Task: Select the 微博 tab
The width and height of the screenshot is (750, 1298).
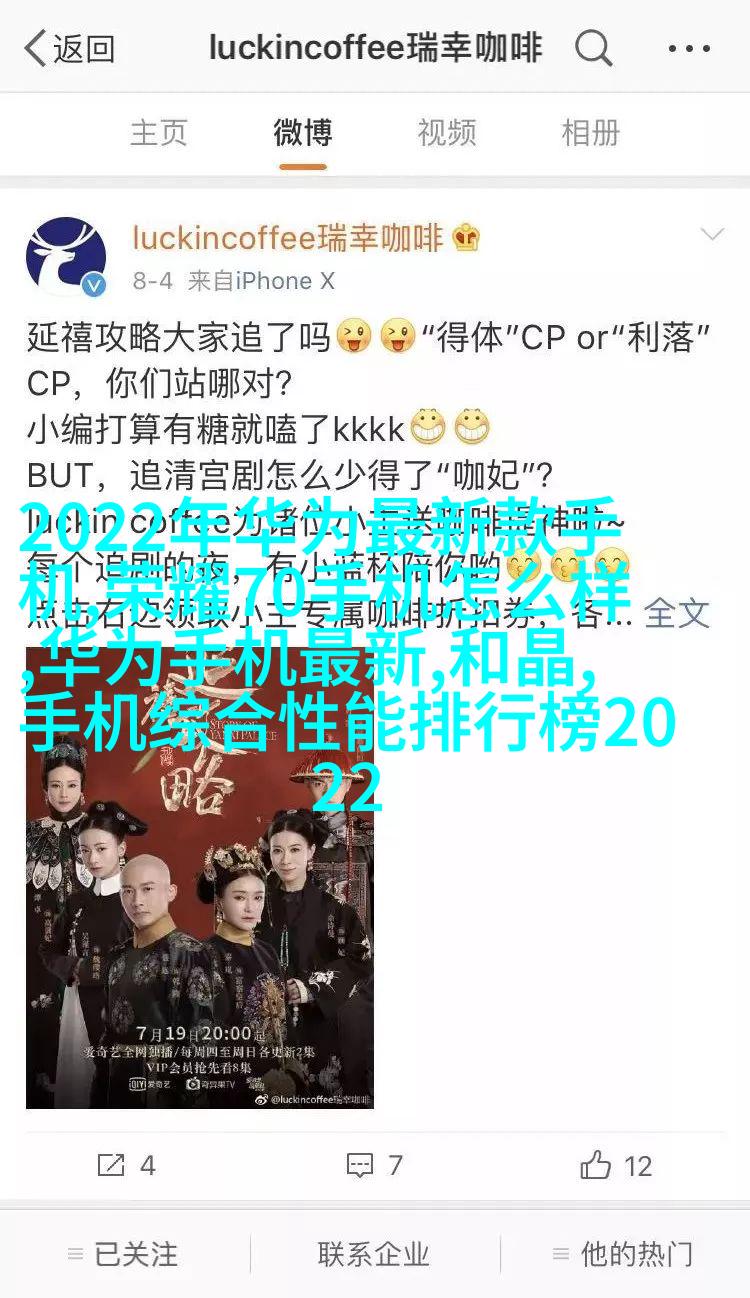Action: (303, 132)
